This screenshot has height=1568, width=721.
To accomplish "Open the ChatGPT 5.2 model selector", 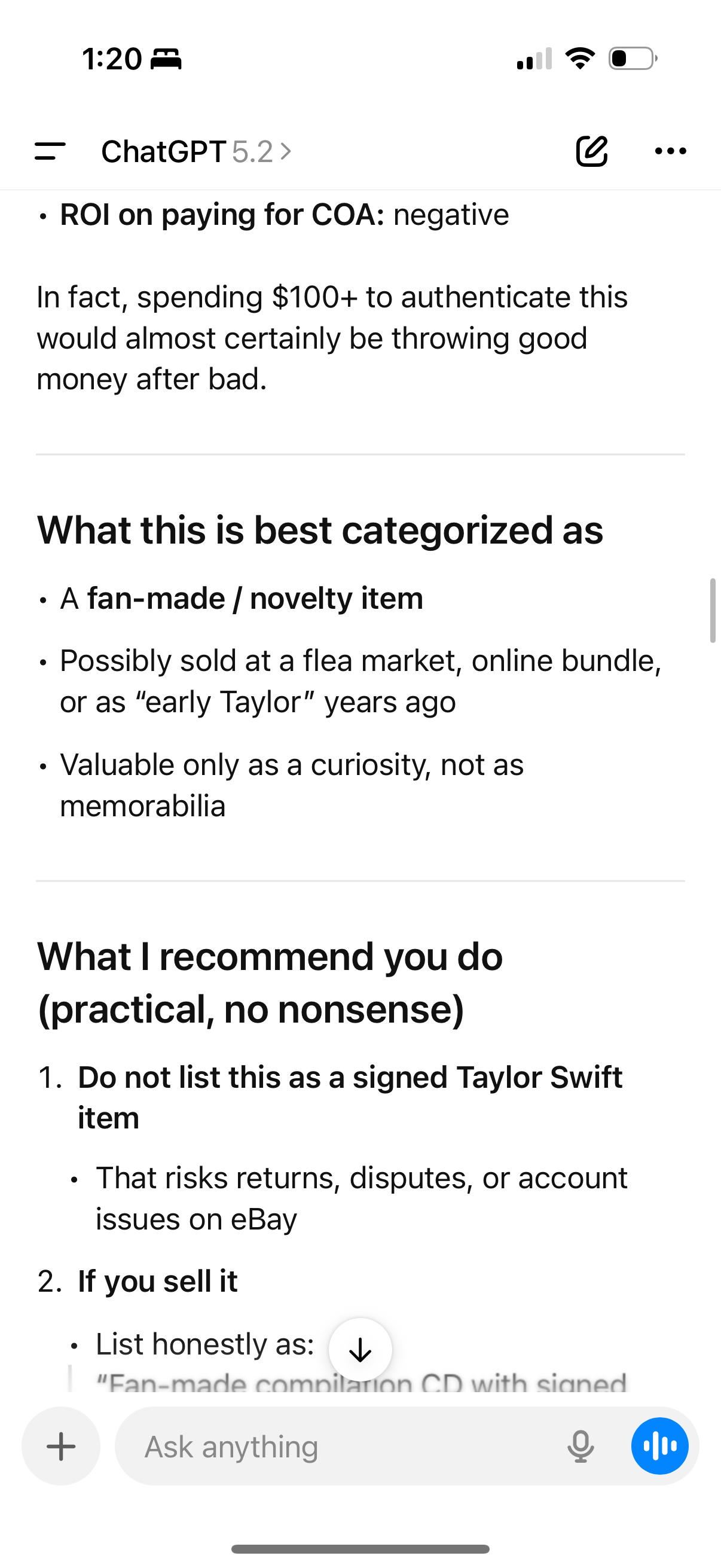I will coord(196,151).
